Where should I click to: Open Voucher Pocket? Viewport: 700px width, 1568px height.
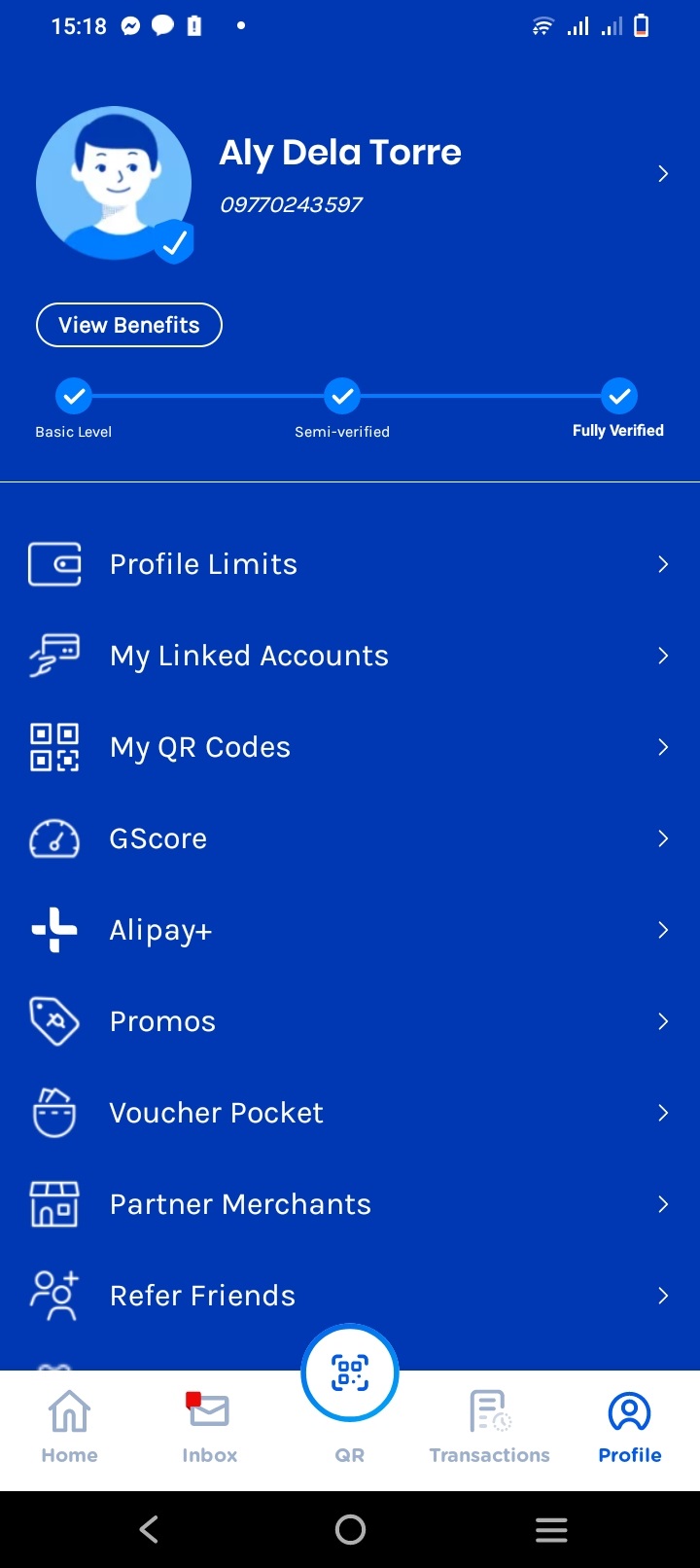tap(350, 1113)
